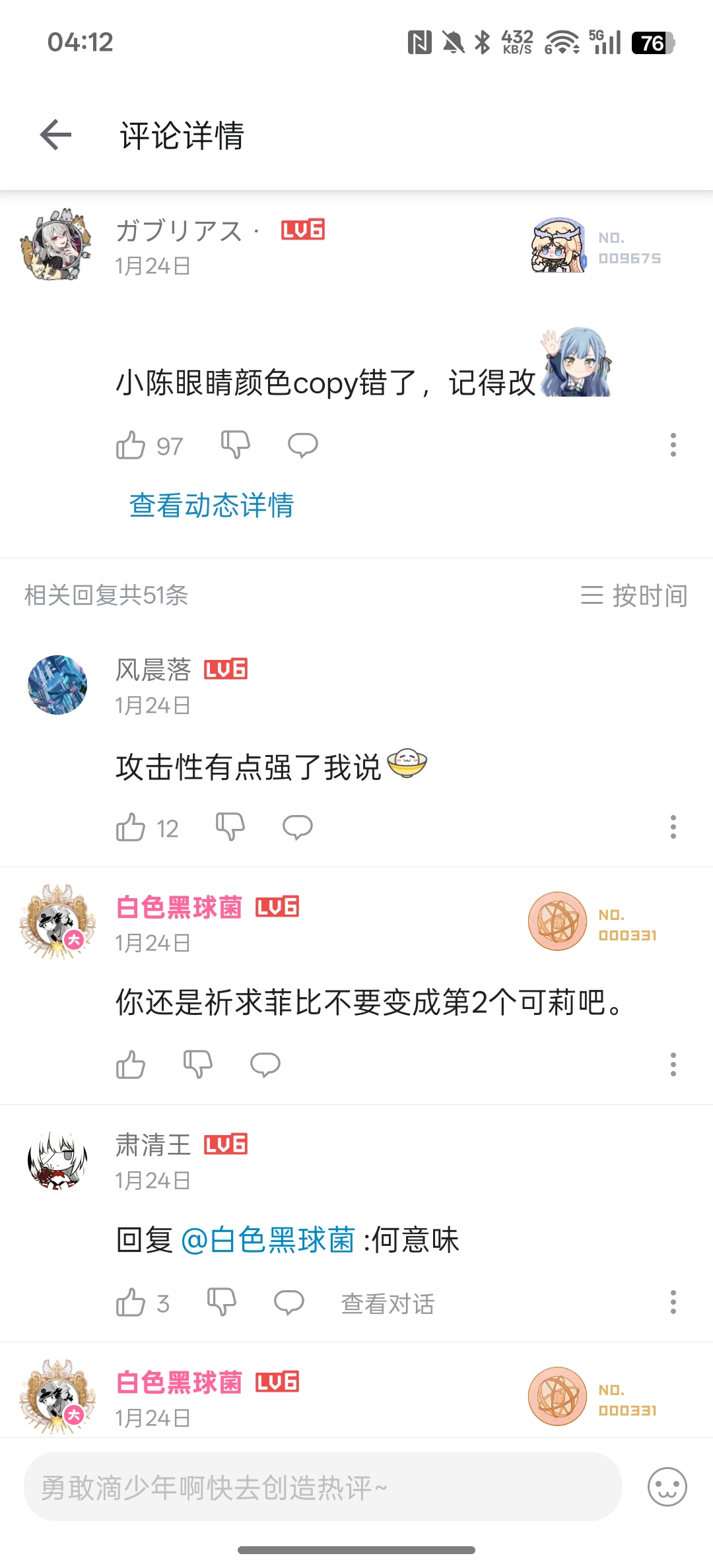This screenshot has height=1568, width=713.
Task: Open the emoji picker
Action: coord(667,1487)
